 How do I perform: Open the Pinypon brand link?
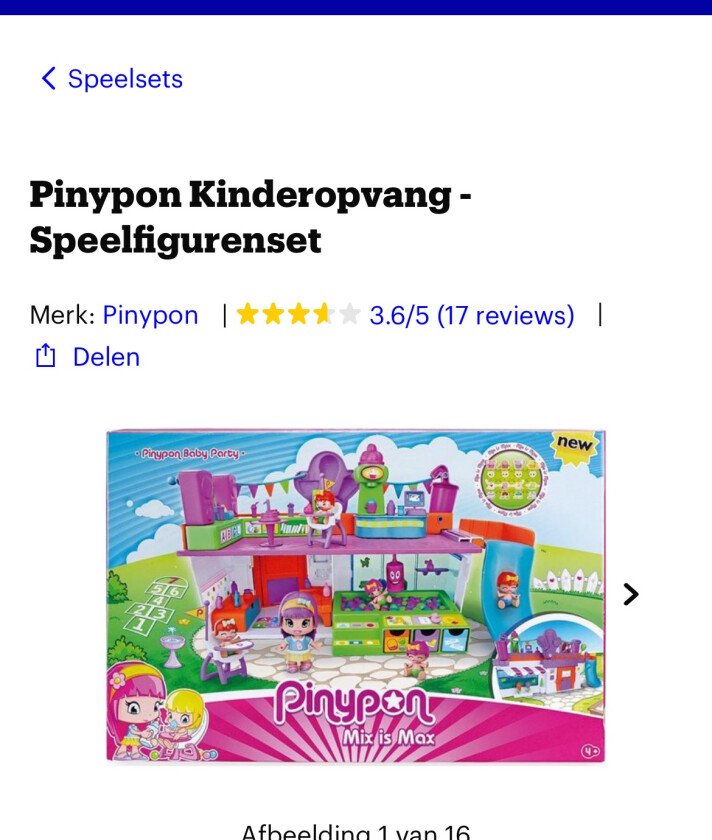150,315
